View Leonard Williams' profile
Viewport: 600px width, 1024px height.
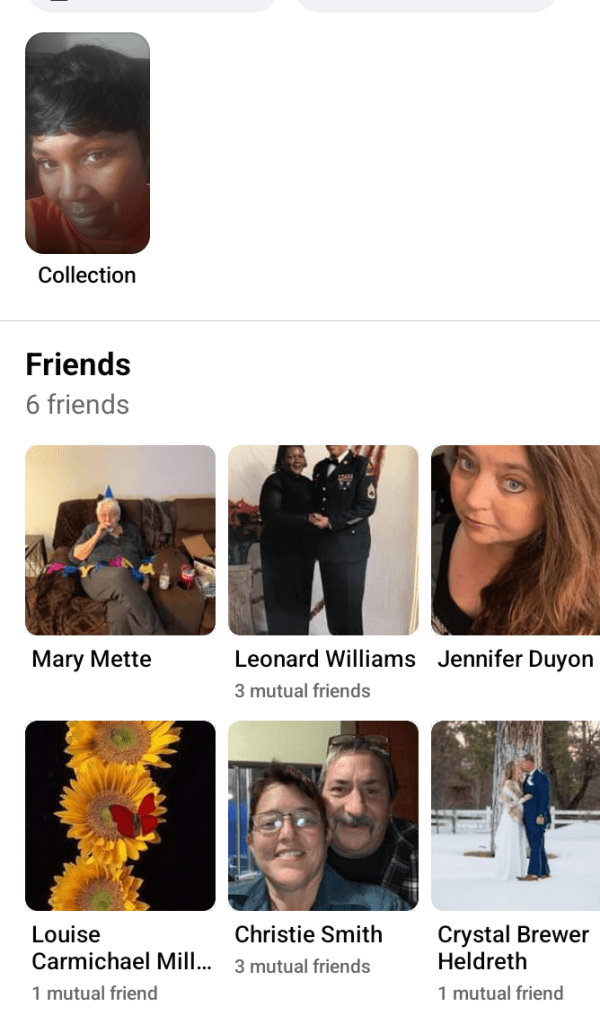[x=323, y=540]
